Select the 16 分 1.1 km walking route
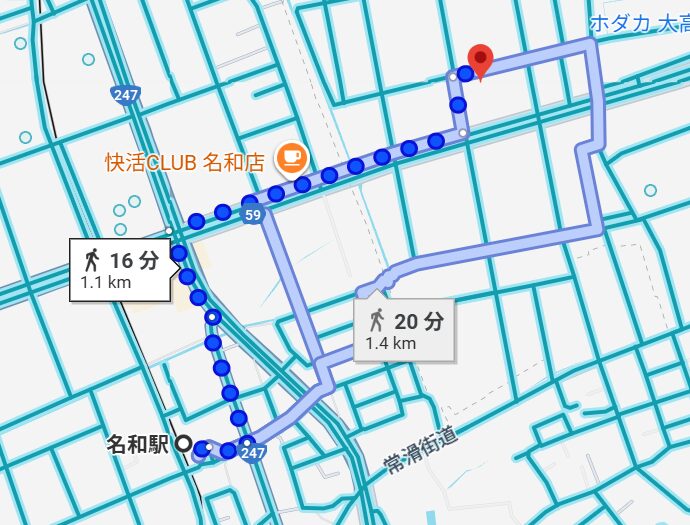This screenshot has height=525, width=690. pos(119,270)
